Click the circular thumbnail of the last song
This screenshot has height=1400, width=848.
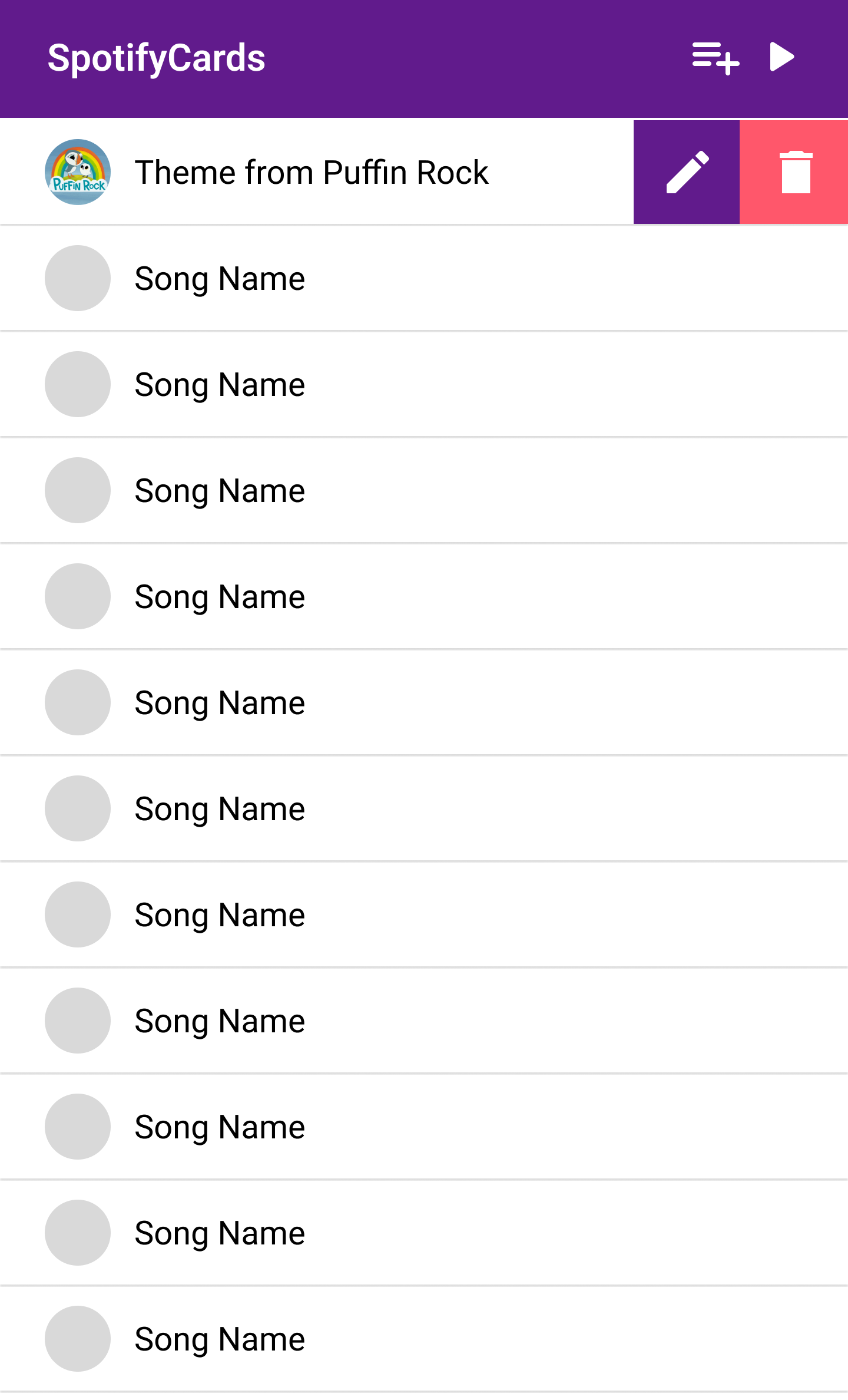[77, 1338]
